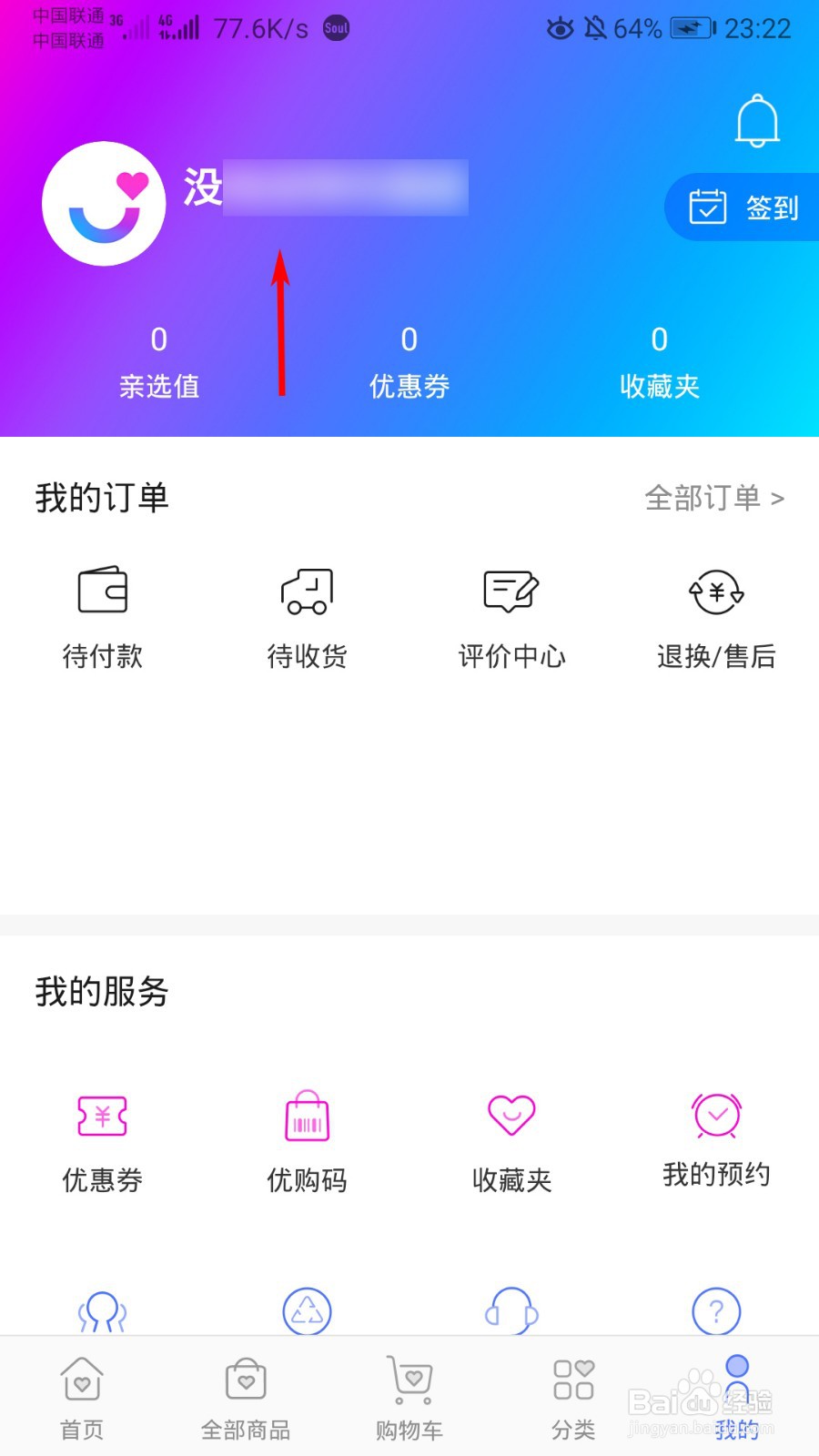Open 优惠券 count in header
Image resolution: width=819 pixels, height=1456 pixels.
[409, 363]
